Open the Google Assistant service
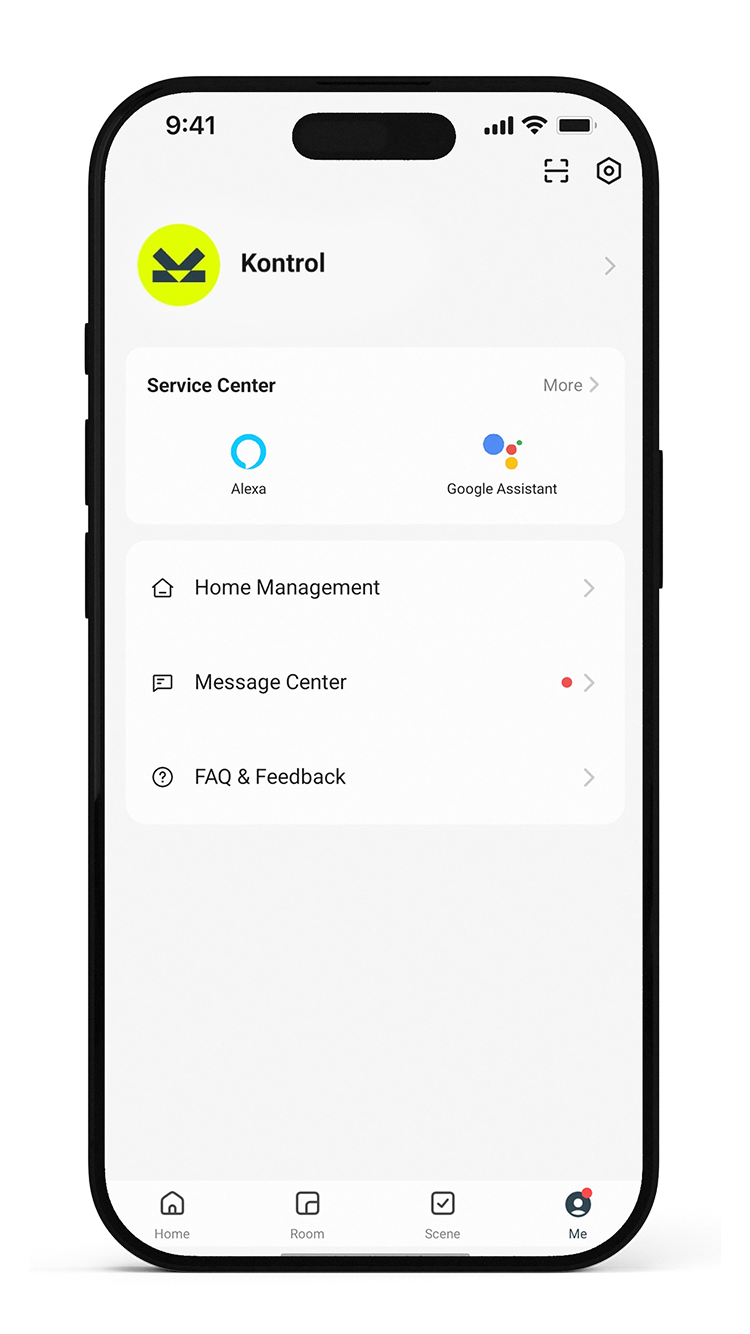This screenshot has height=1334, width=750. (501, 464)
